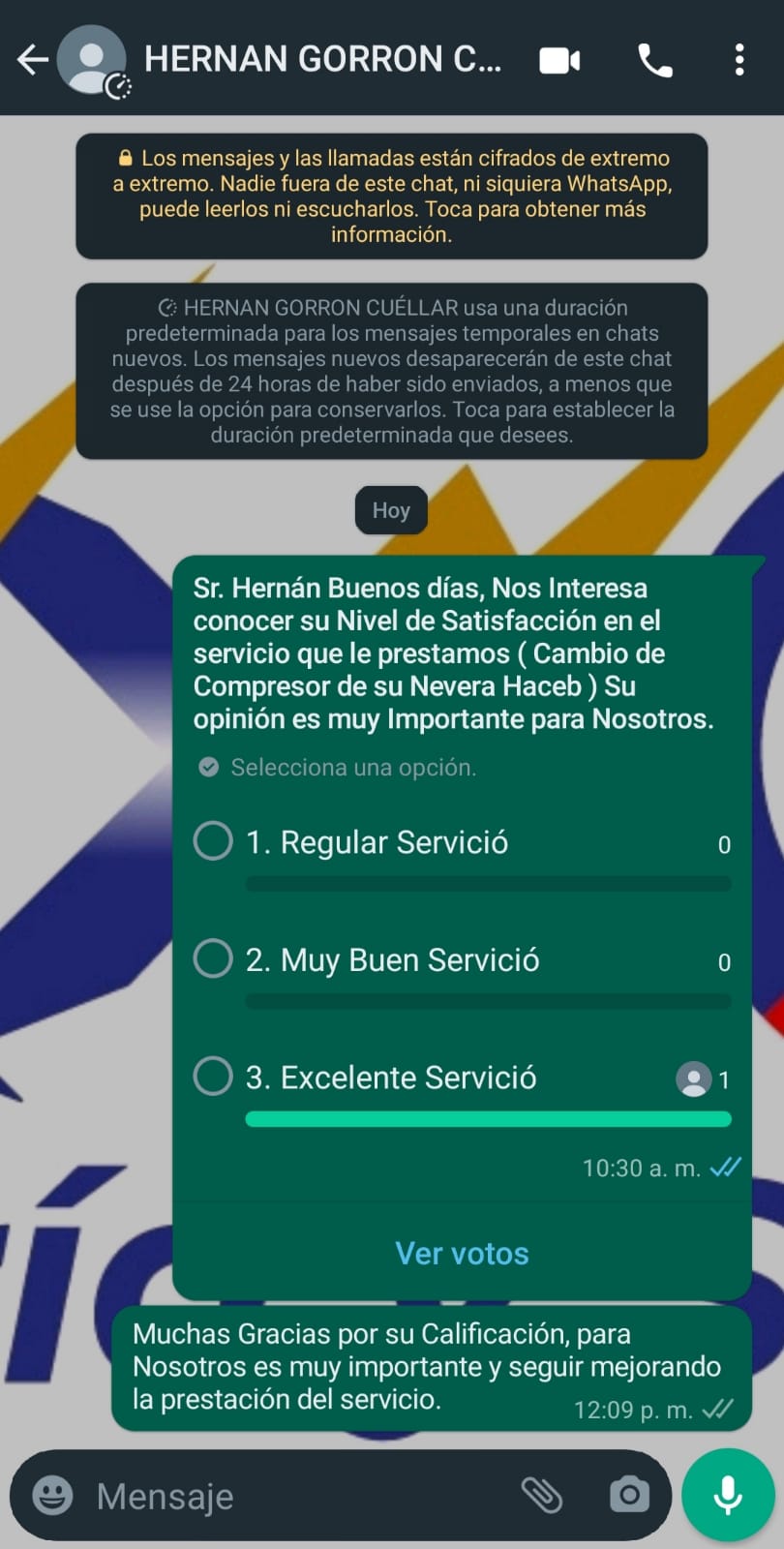Open Ver votos for the poll
Image resolution: width=784 pixels, height=1549 pixels.
point(462,1254)
